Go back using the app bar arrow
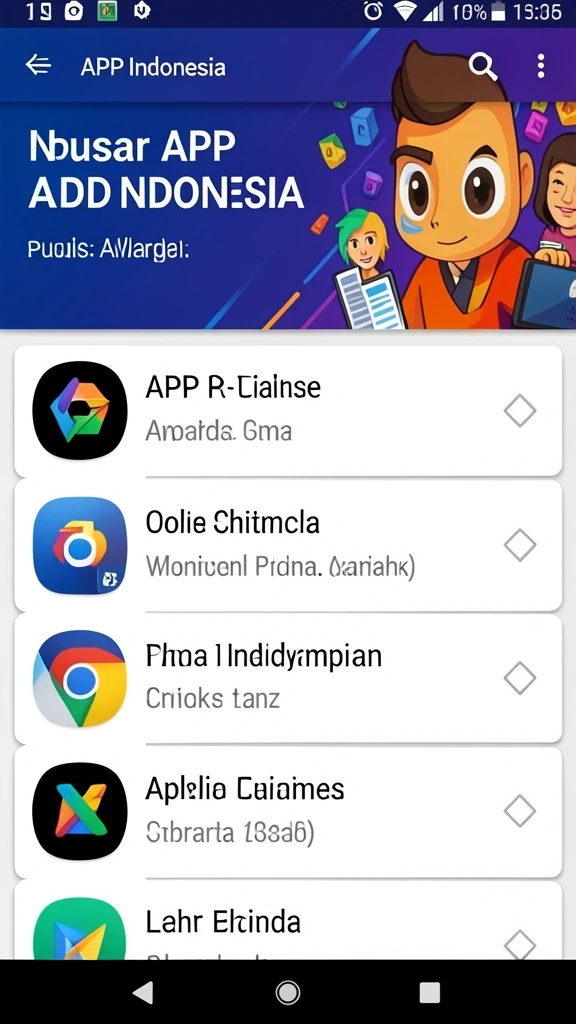The width and height of the screenshot is (576, 1024). [x=38, y=65]
